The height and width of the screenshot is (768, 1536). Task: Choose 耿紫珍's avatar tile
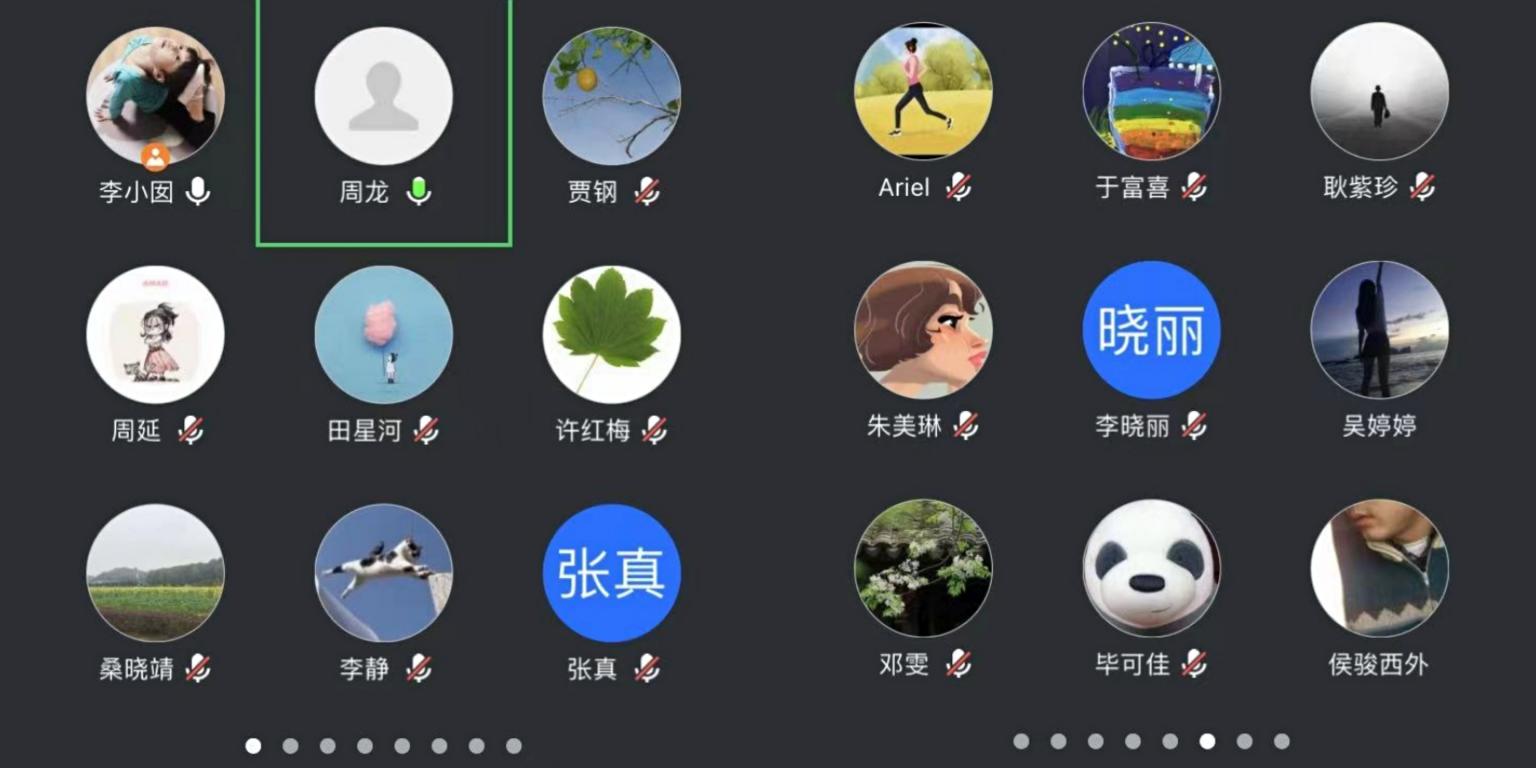coord(1379,92)
